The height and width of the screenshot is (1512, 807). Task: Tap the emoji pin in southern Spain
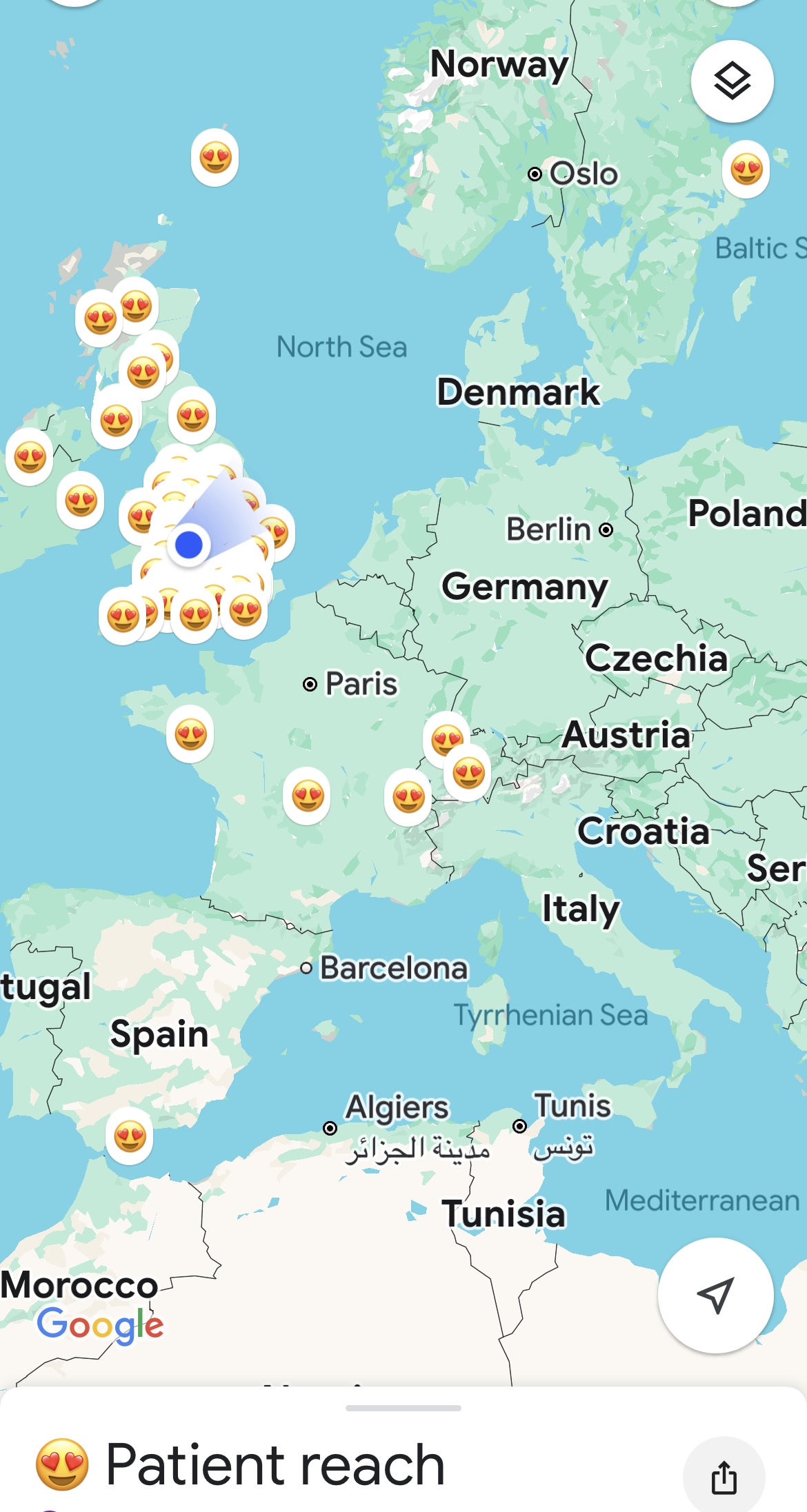[130, 1136]
